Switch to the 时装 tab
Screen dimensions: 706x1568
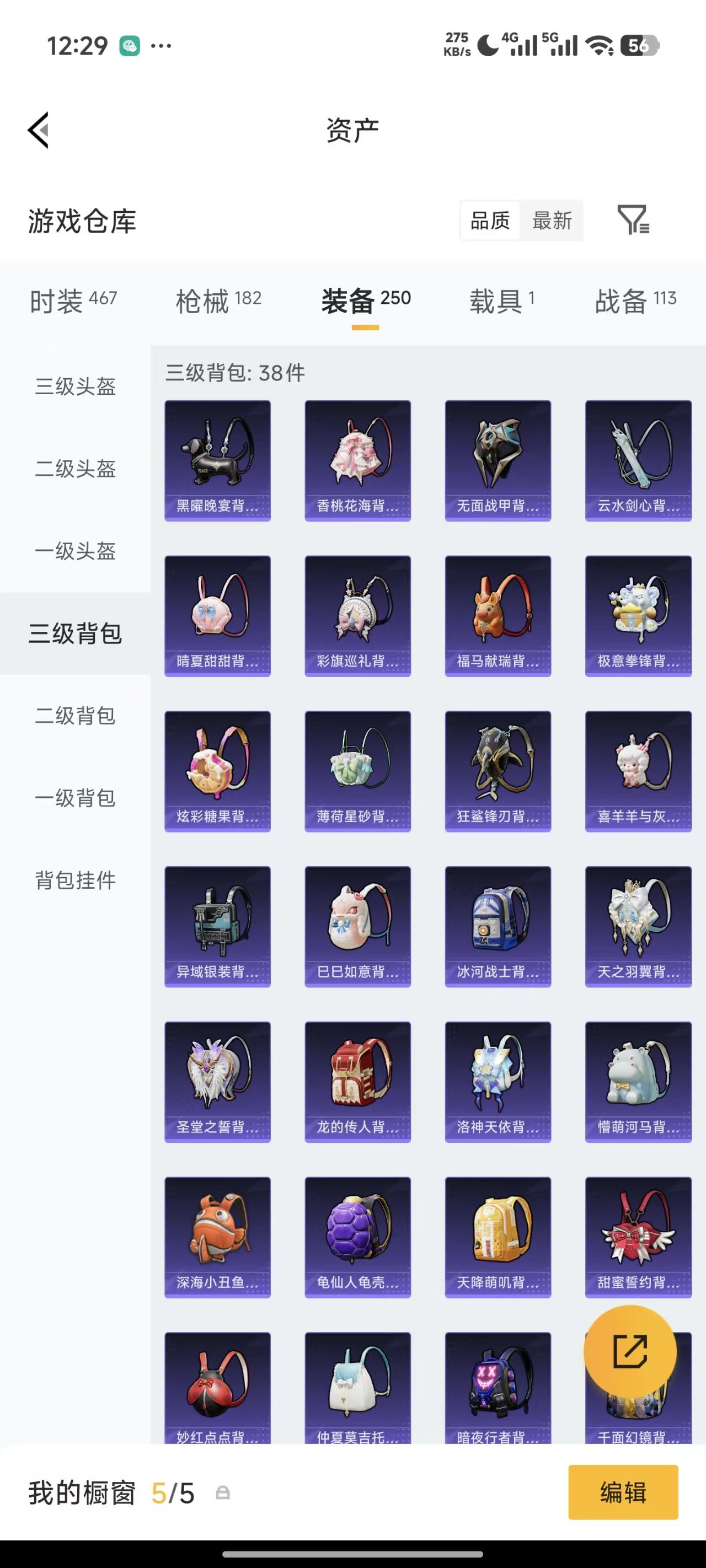pos(73,300)
